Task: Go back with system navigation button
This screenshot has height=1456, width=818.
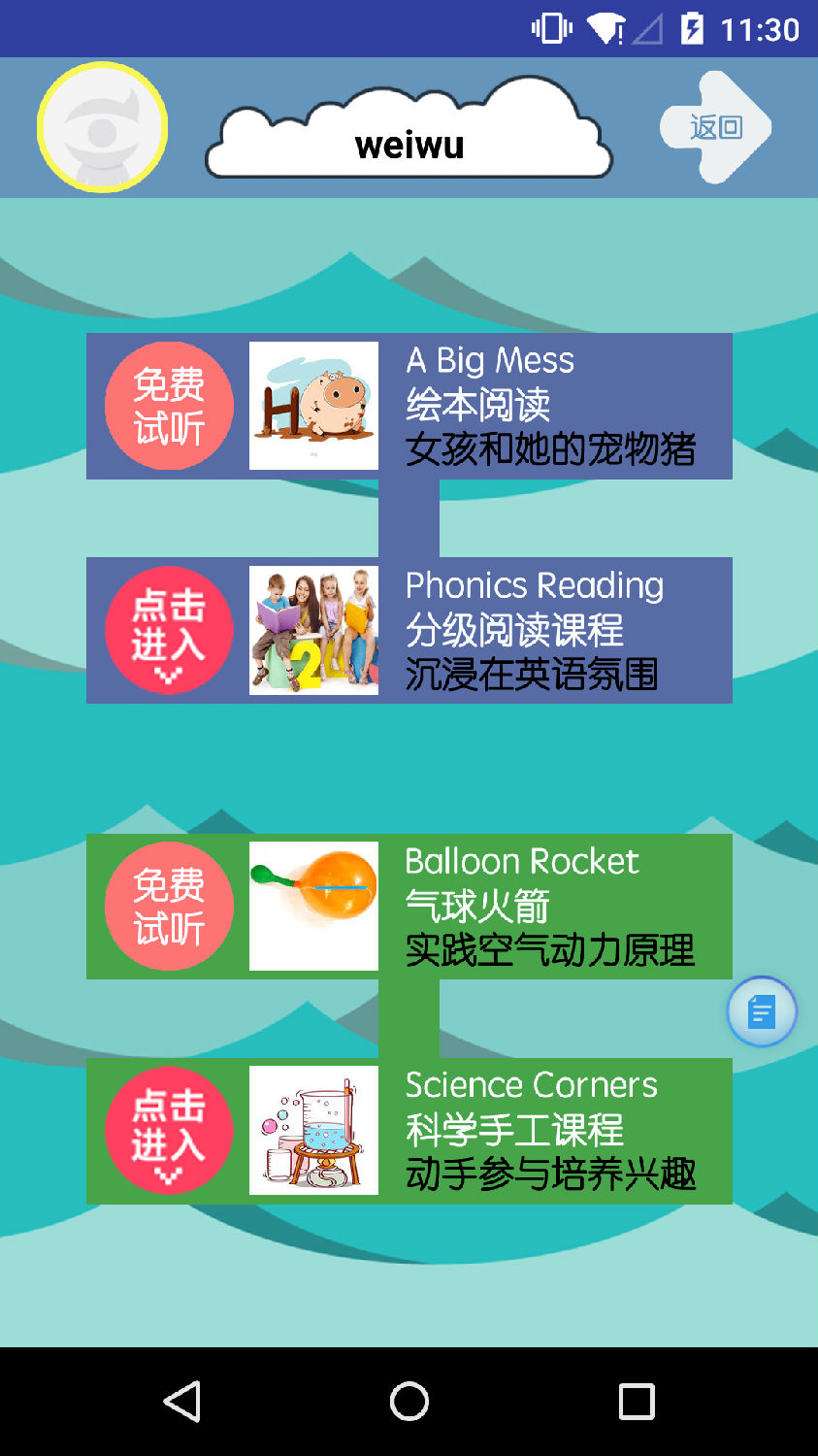Action: (x=181, y=1402)
